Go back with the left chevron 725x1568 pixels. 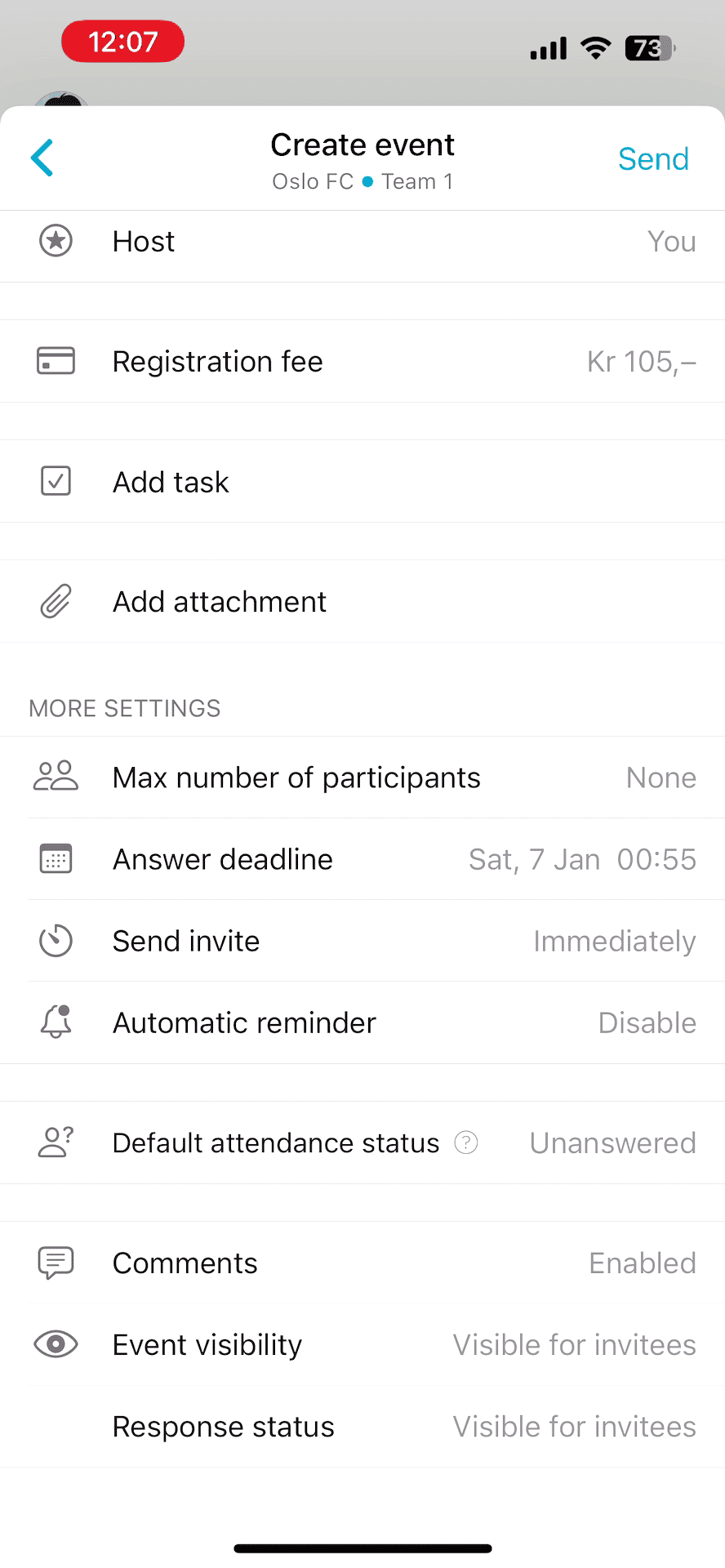tap(42, 158)
